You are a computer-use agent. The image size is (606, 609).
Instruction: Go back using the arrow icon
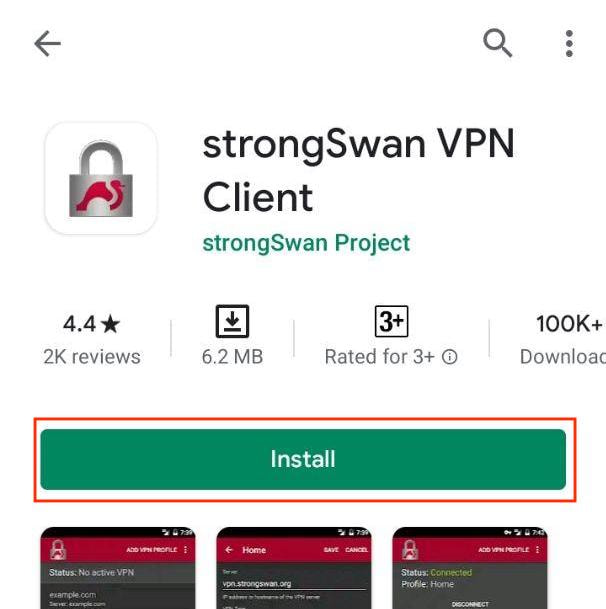(47, 43)
